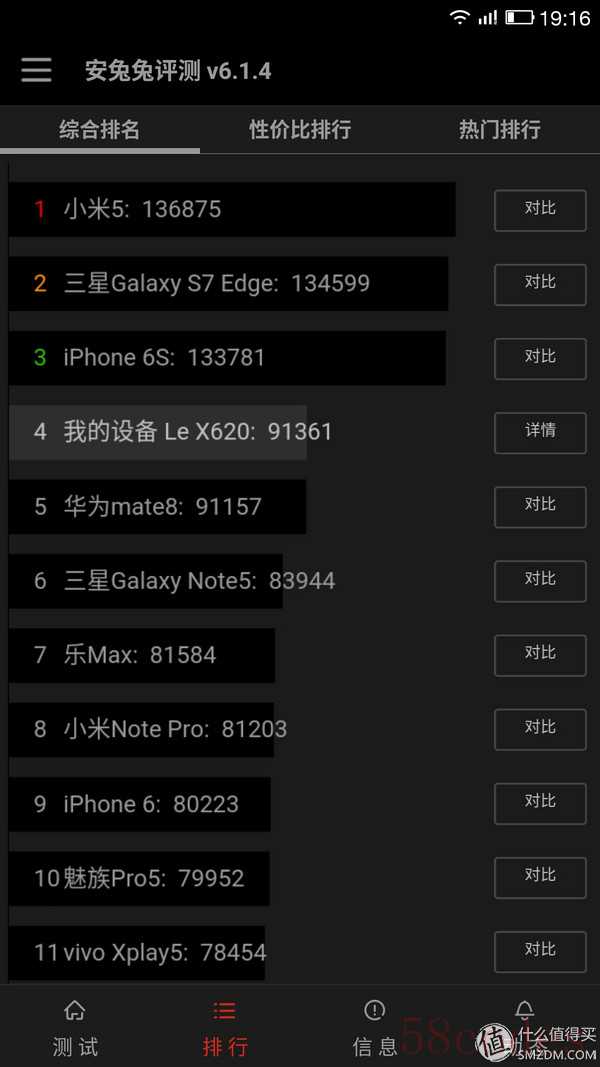
Task: Compare with 三星Galaxy S7 Edge
Action: pyautogui.click(x=540, y=284)
